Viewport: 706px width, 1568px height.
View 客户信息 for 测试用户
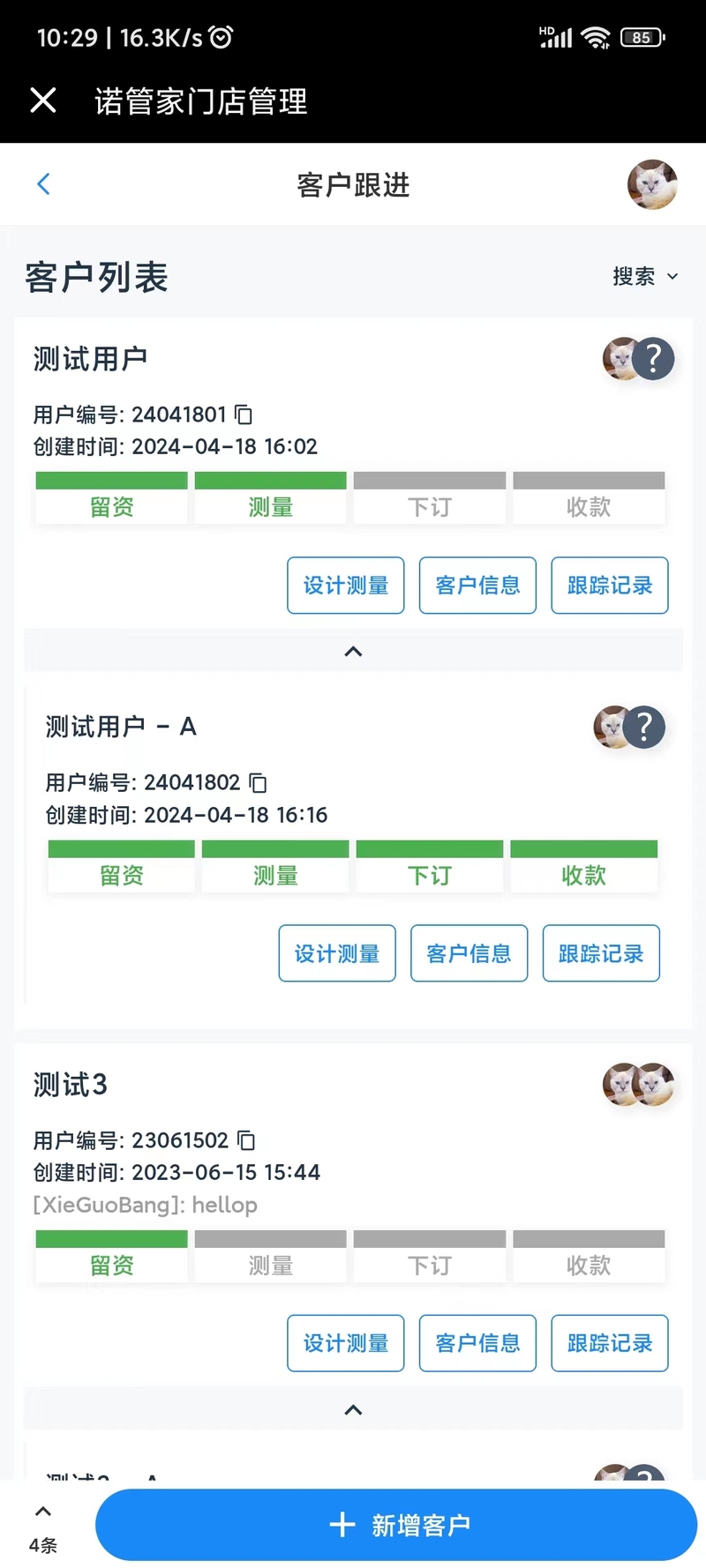[x=477, y=586]
